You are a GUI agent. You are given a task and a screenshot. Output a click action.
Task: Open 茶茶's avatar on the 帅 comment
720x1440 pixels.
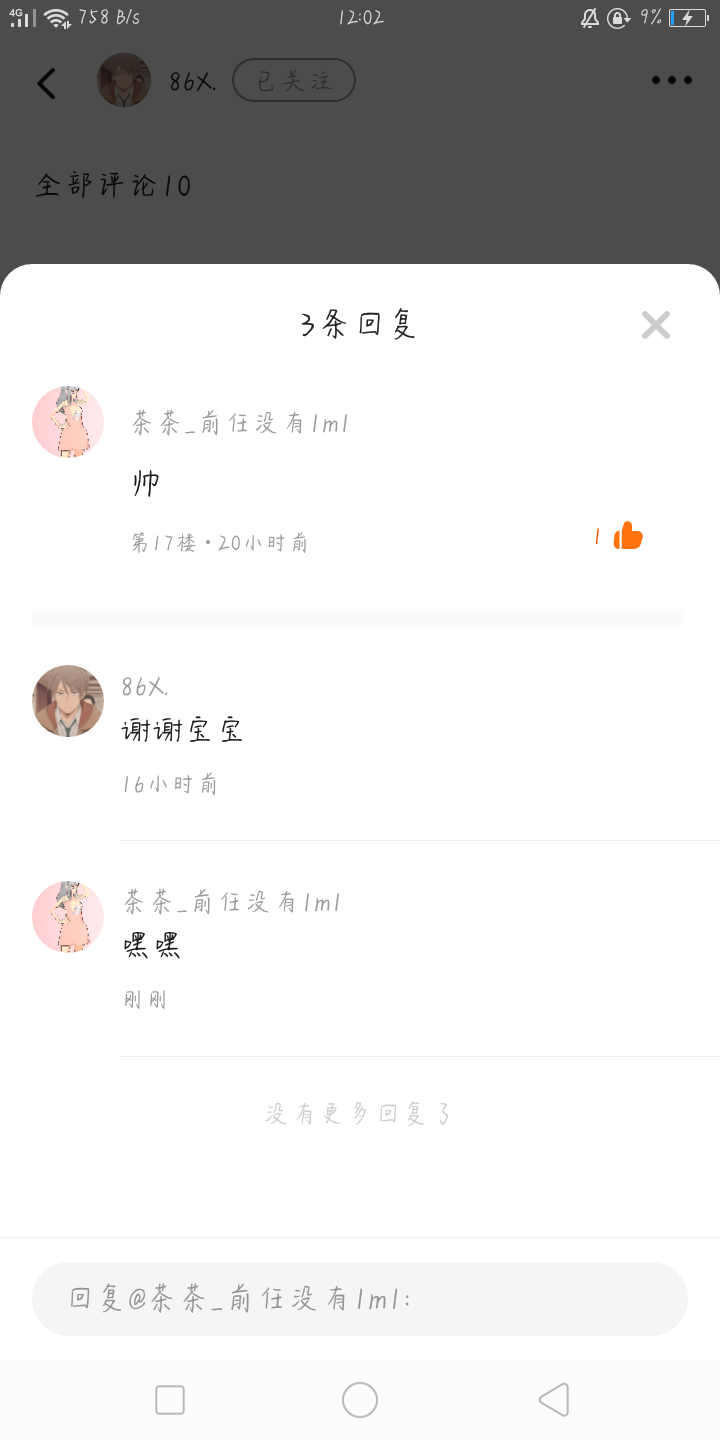(x=68, y=422)
